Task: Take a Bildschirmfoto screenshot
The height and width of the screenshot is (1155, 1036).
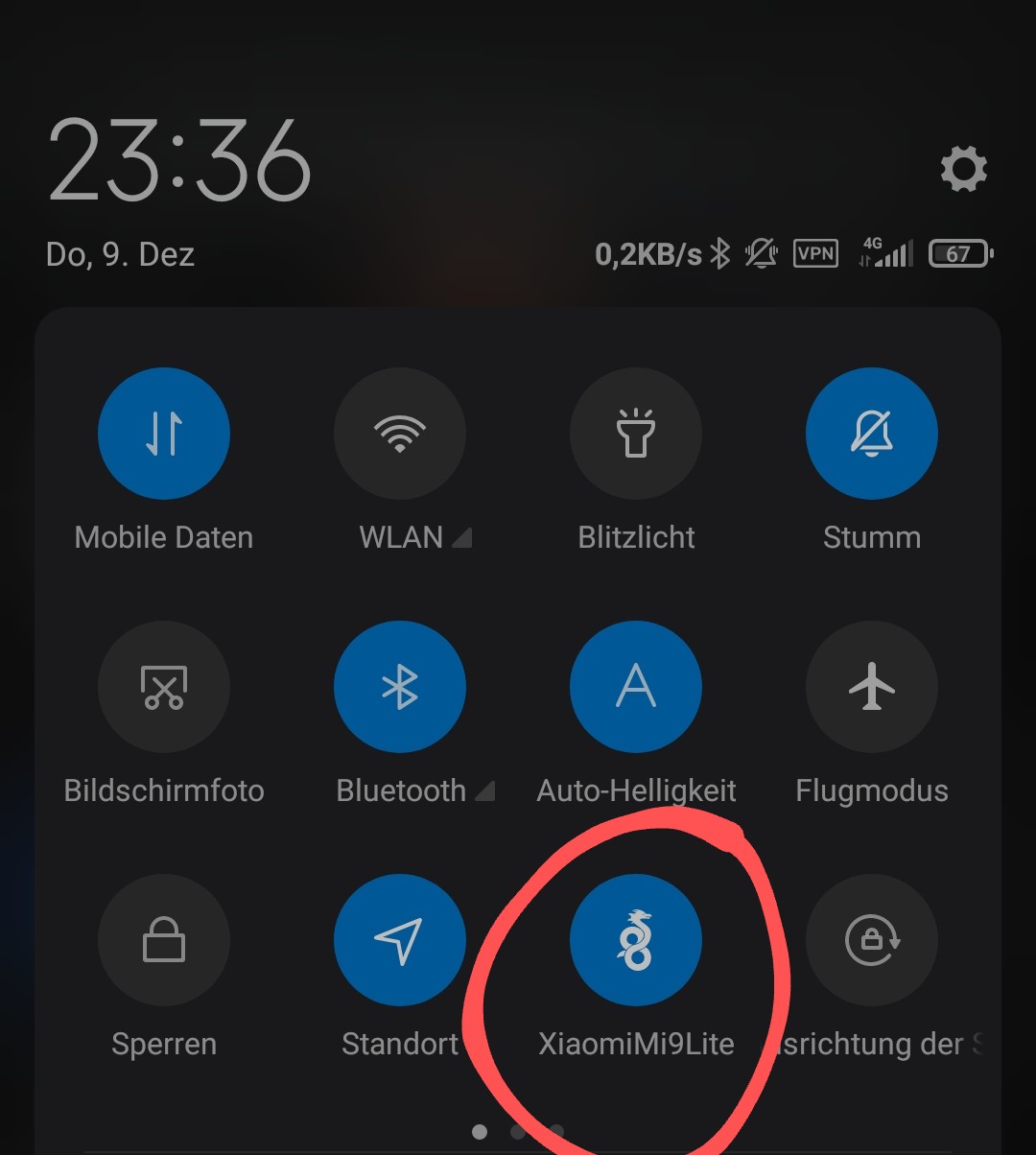Action: pos(164,687)
